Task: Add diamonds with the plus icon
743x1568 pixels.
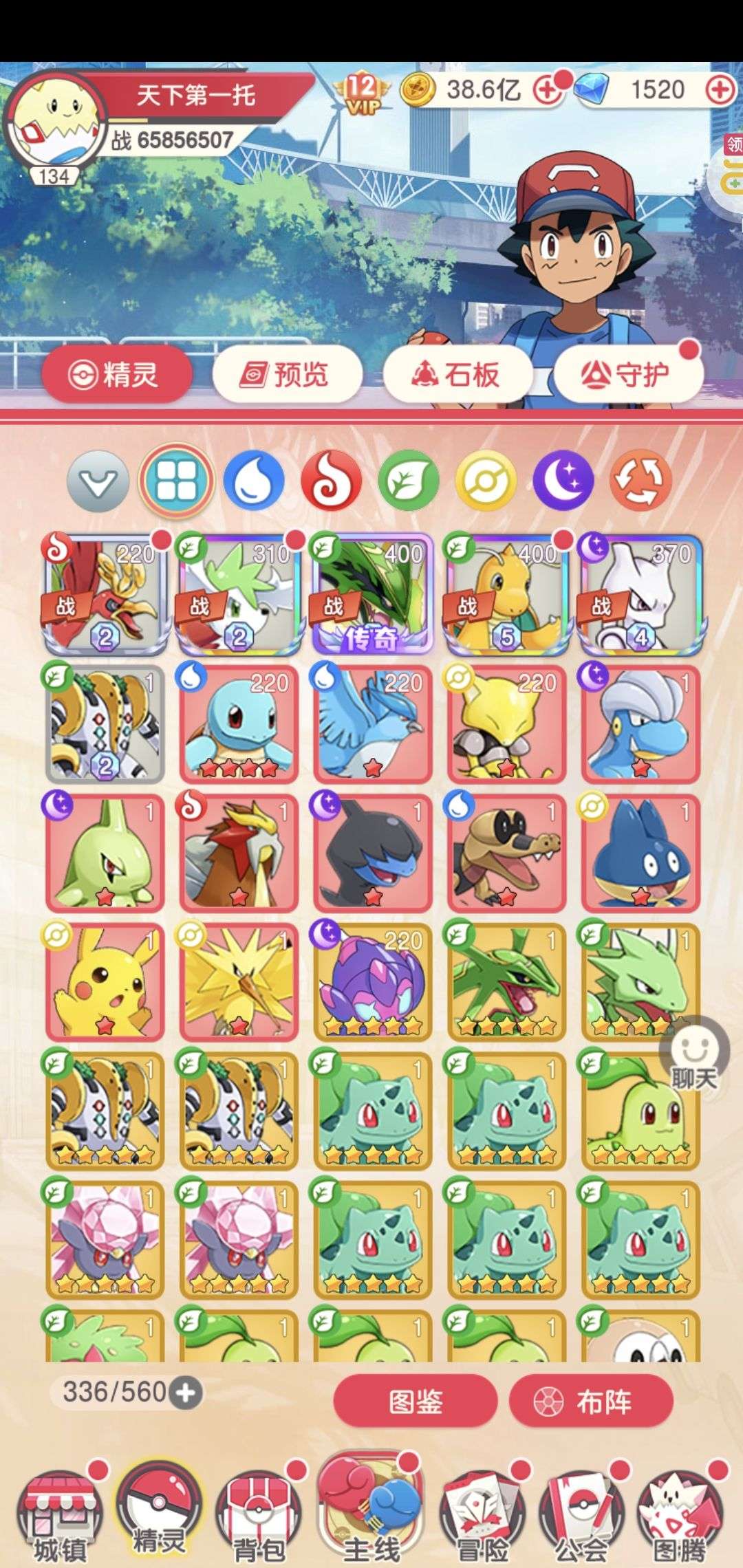Action: tap(720, 90)
